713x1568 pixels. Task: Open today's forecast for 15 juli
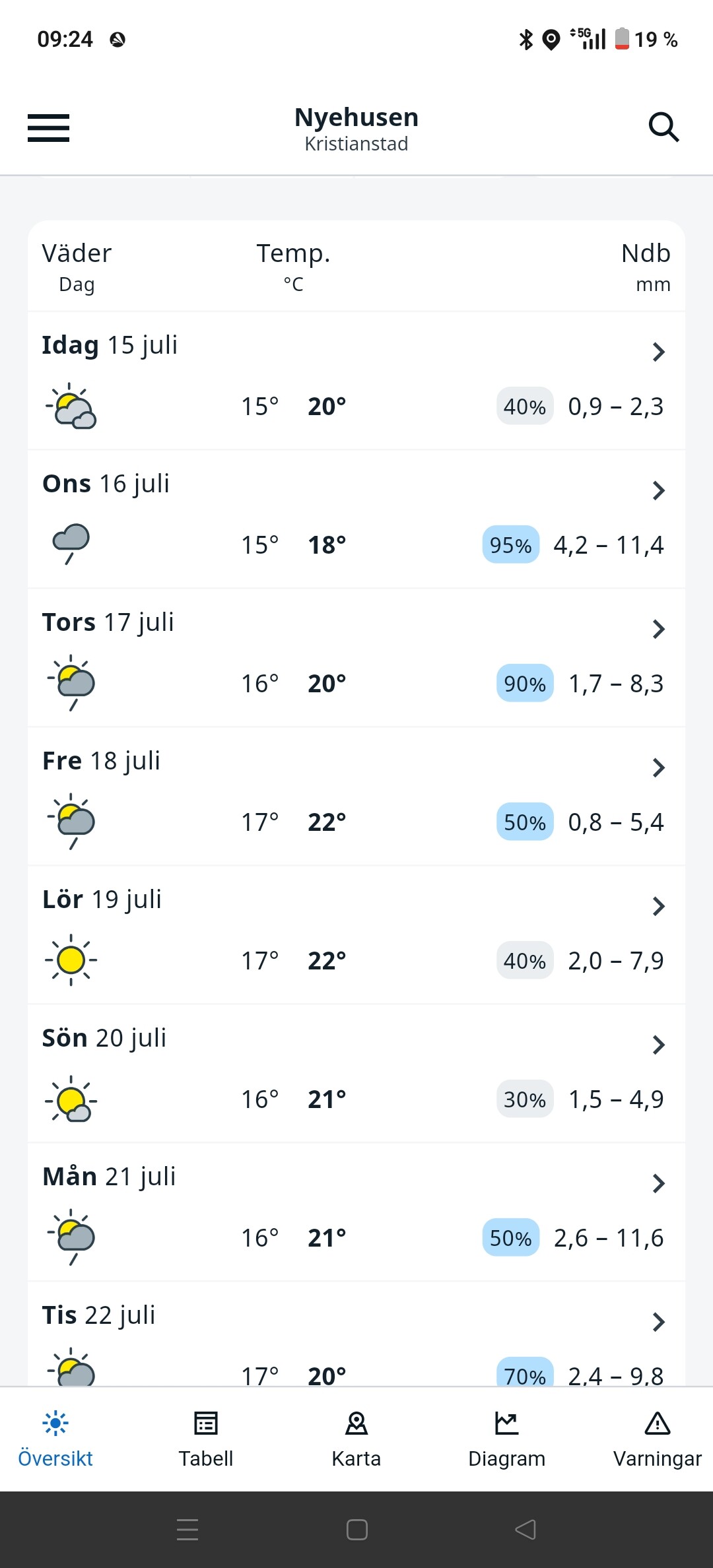(x=356, y=381)
